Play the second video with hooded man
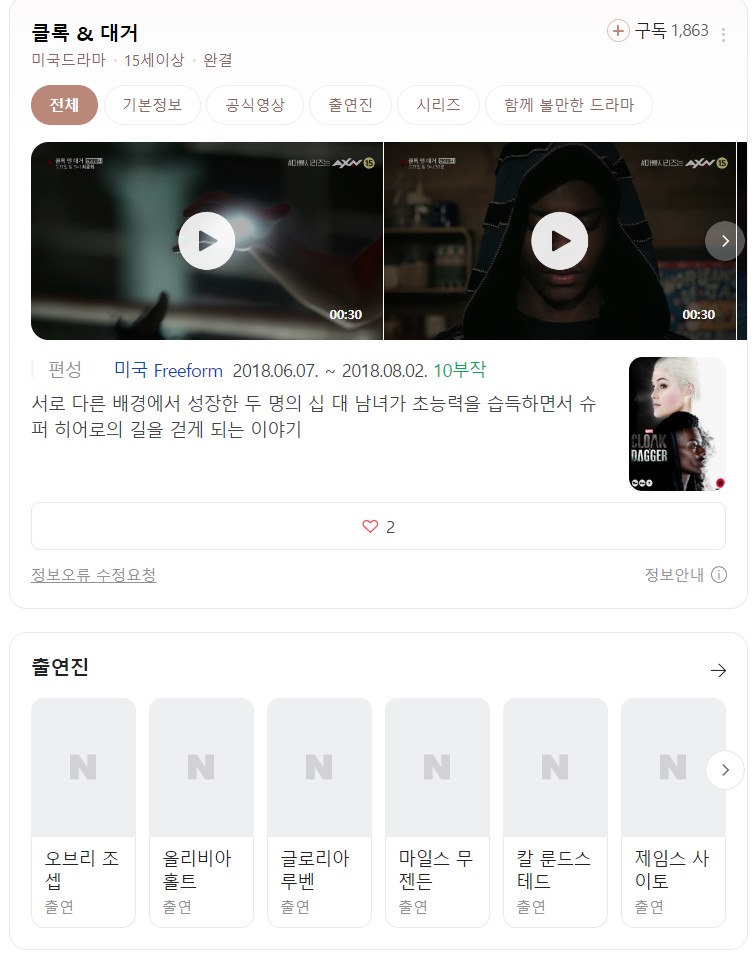 (559, 241)
